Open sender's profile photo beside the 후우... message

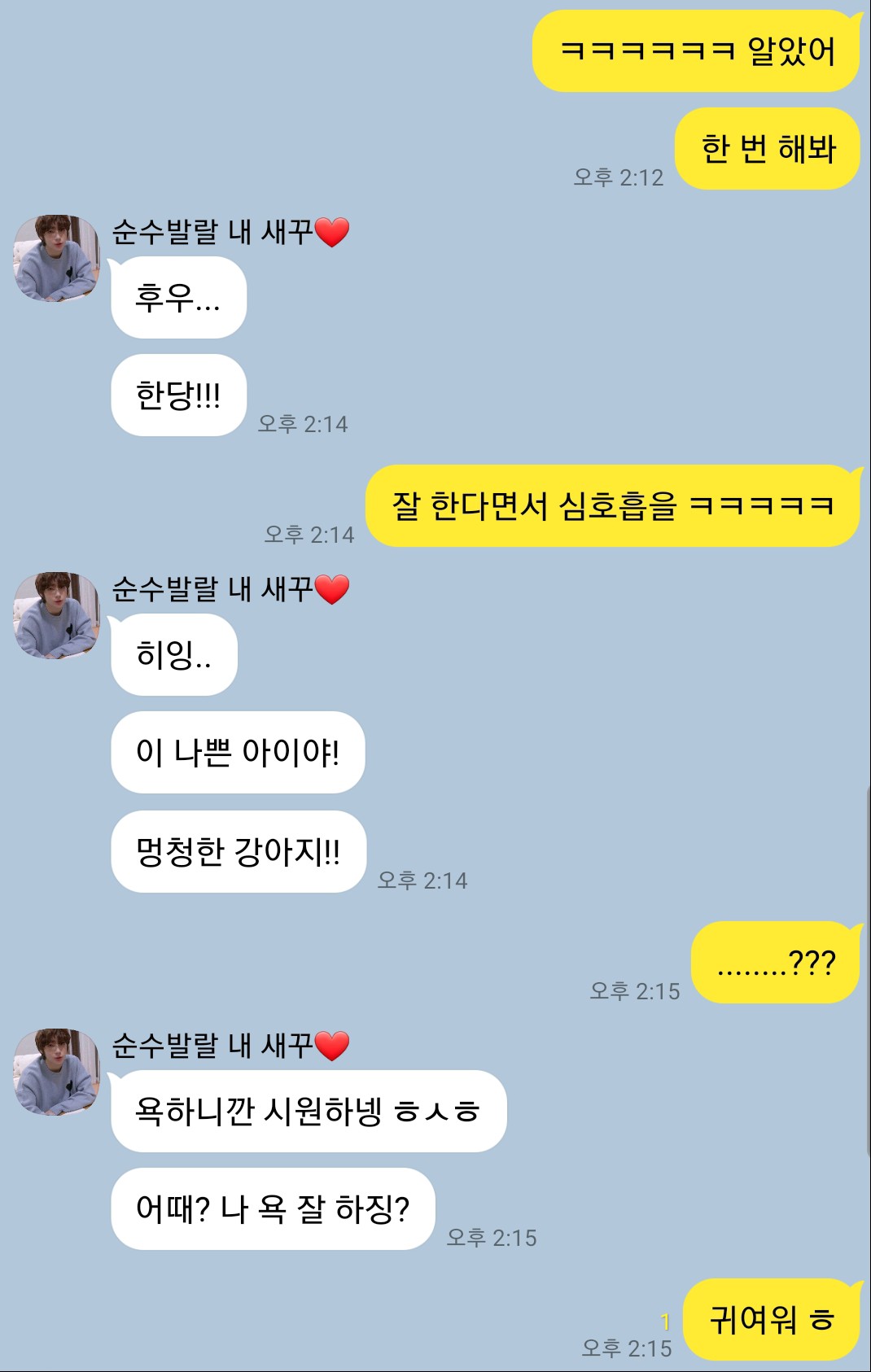tap(56, 258)
